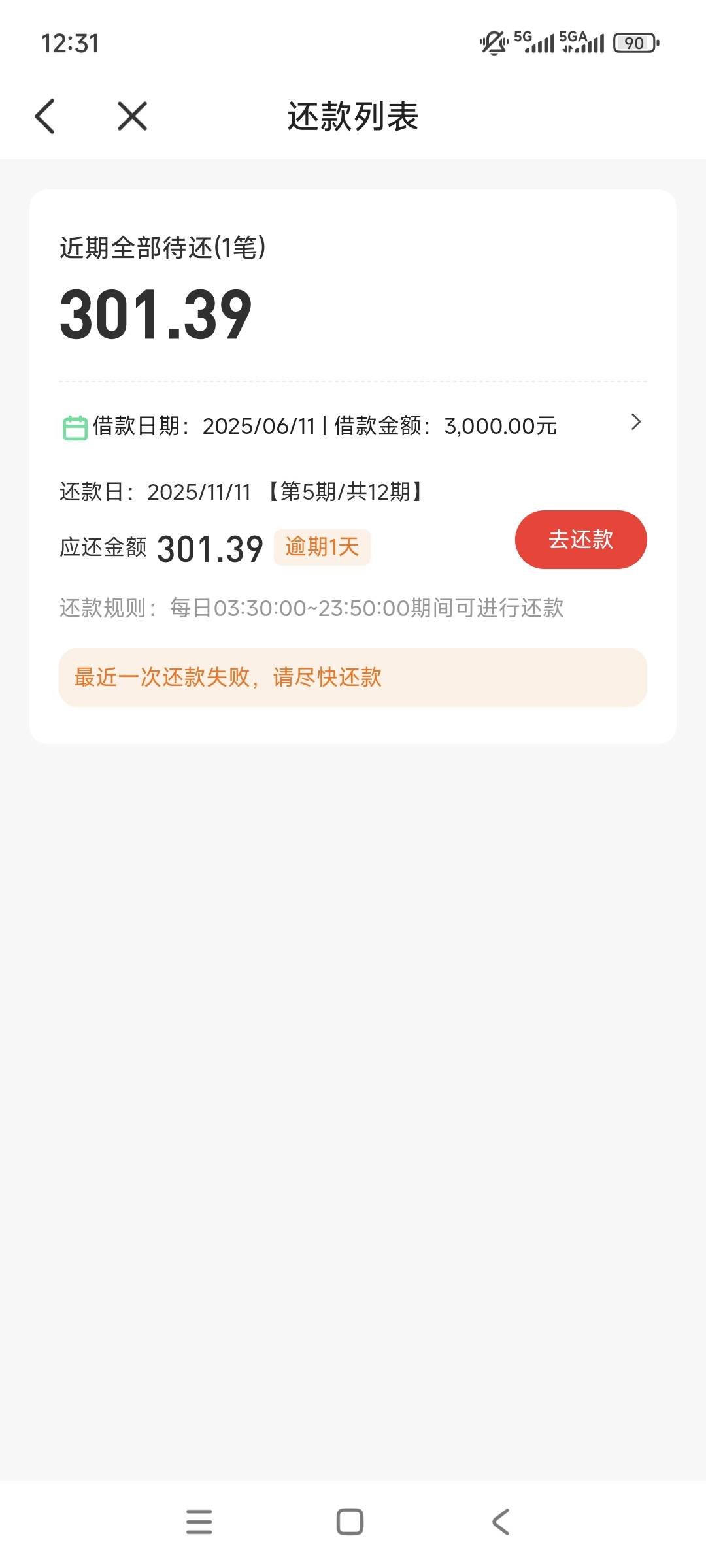This screenshot has width=706, height=1568.
Task: Tap the red 去还款 button
Action: [580, 540]
